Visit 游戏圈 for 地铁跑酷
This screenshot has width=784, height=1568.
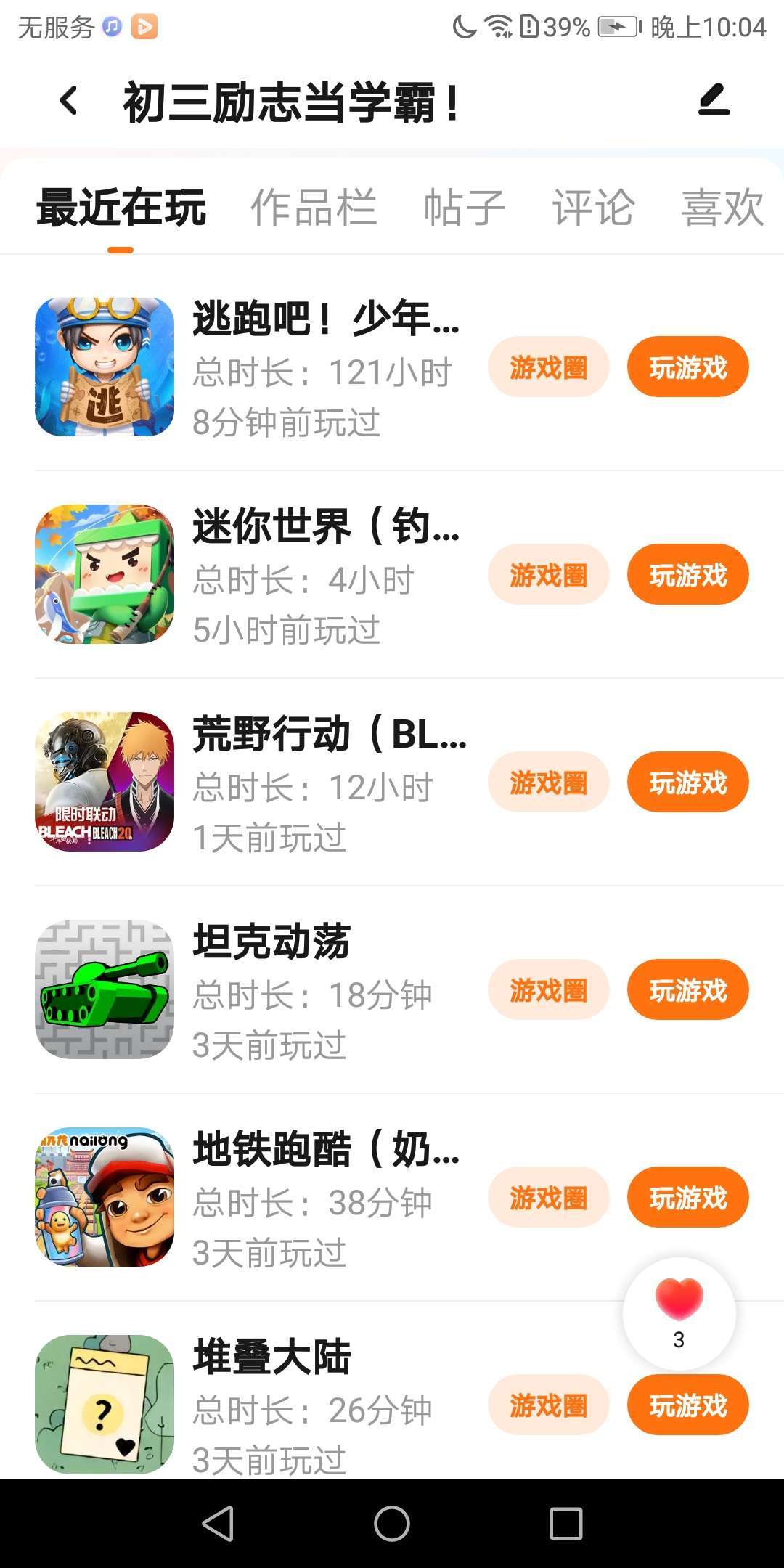[548, 1198]
